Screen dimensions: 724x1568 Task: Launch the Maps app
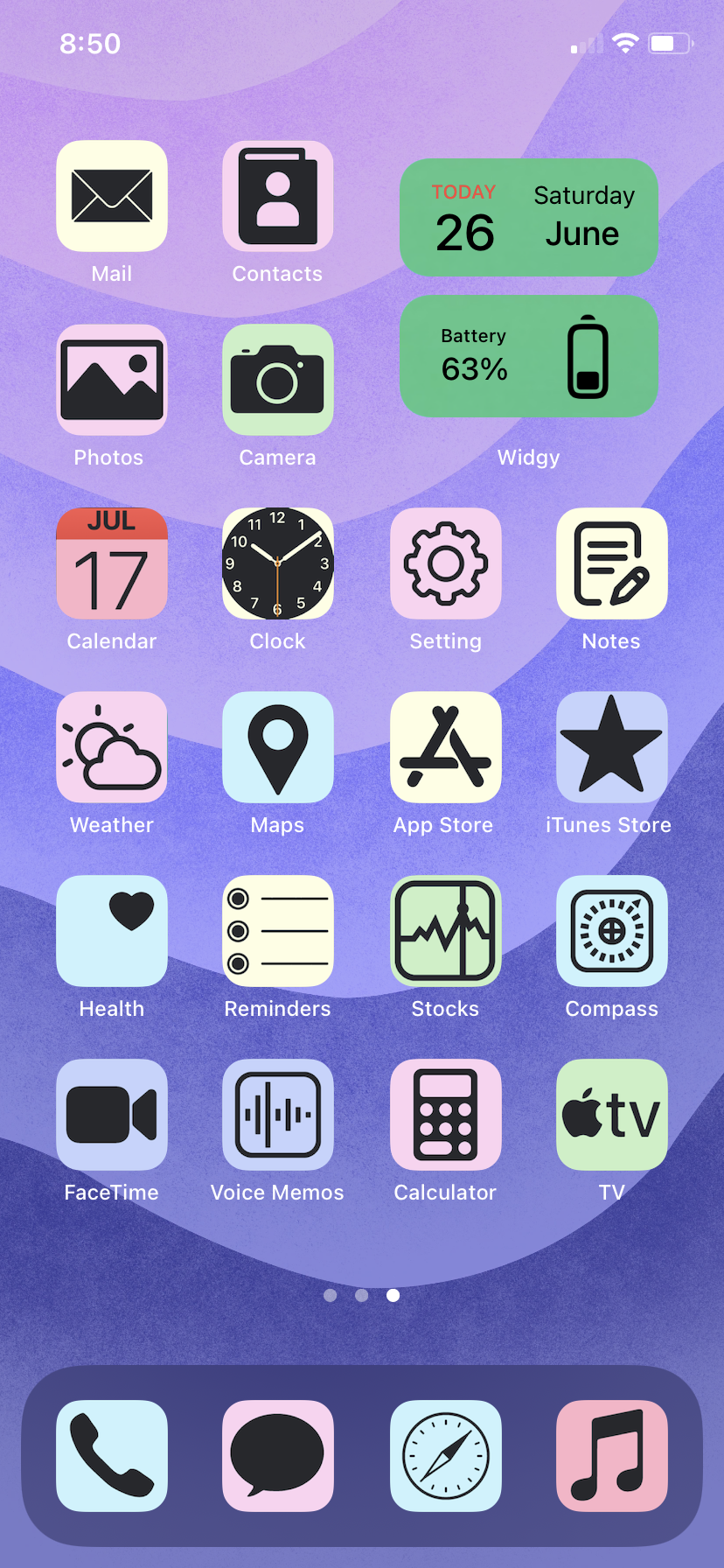[278, 747]
